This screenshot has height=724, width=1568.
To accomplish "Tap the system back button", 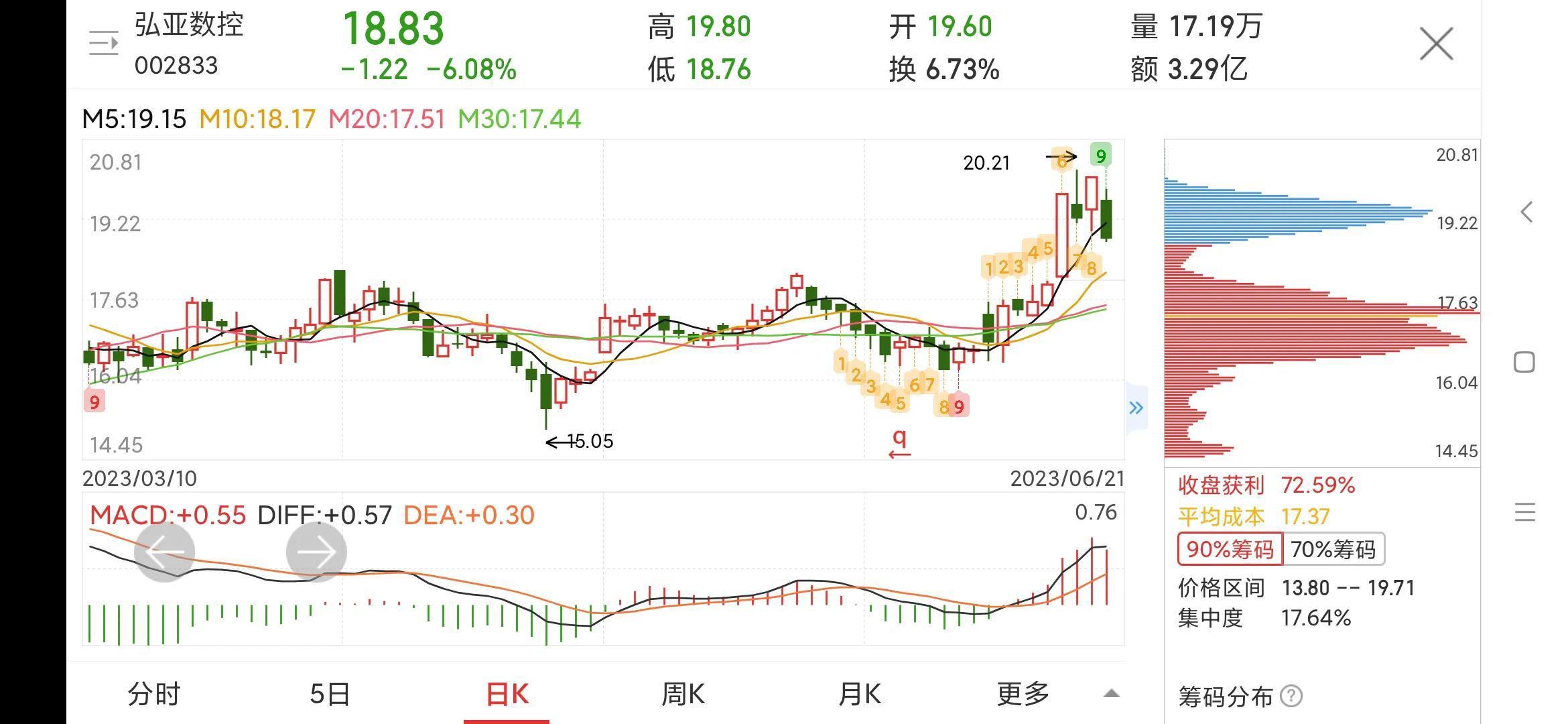I will (x=1526, y=213).
